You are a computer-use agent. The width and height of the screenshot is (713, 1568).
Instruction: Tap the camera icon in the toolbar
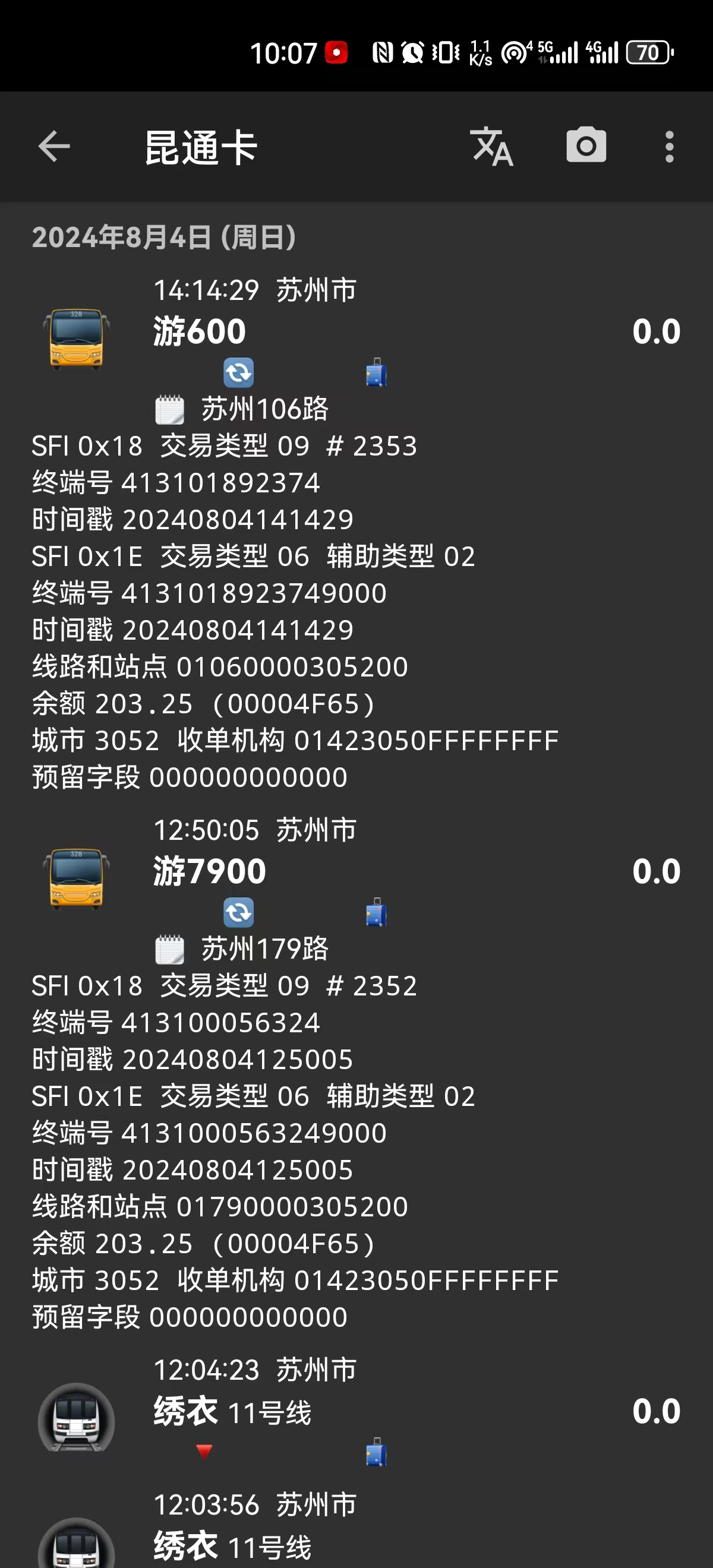click(586, 146)
